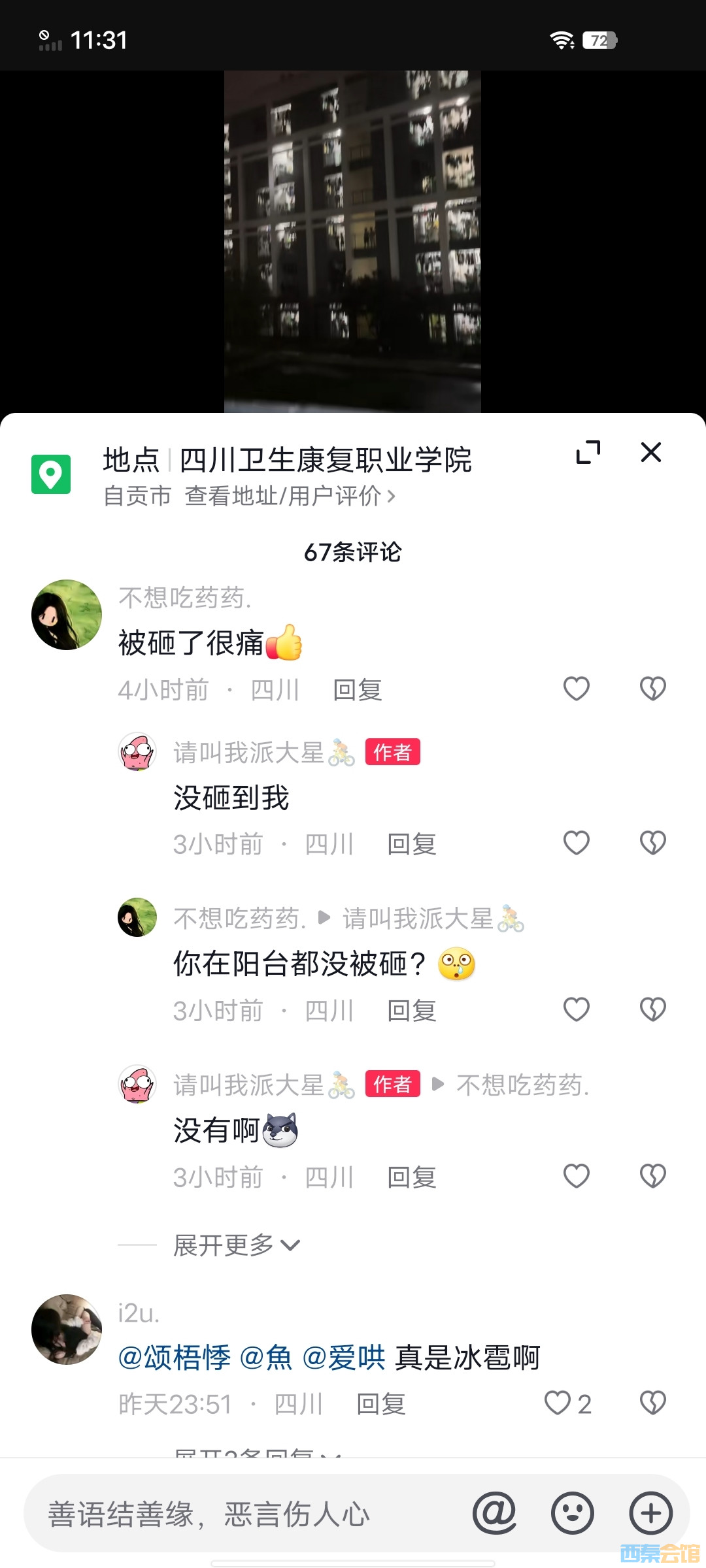Like the reply 没有啊
The width and height of the screenshot is (706, 1568).
(576, 1176)
